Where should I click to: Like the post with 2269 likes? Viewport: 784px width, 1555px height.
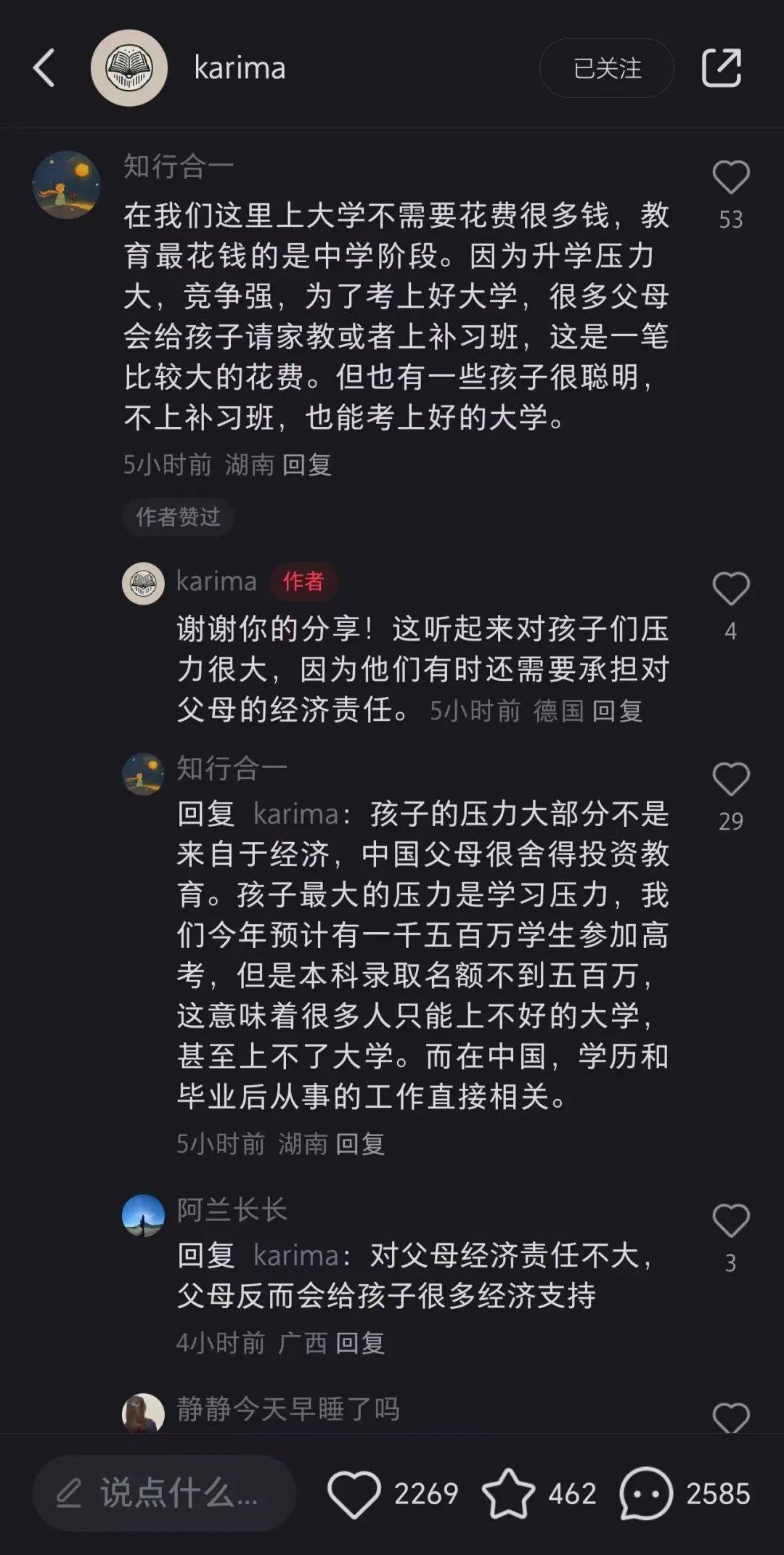click(x=354, y=1494)
